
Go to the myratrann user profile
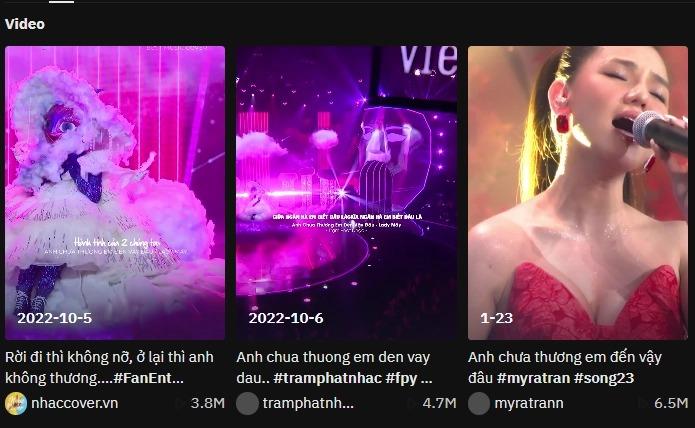[528, 403]
